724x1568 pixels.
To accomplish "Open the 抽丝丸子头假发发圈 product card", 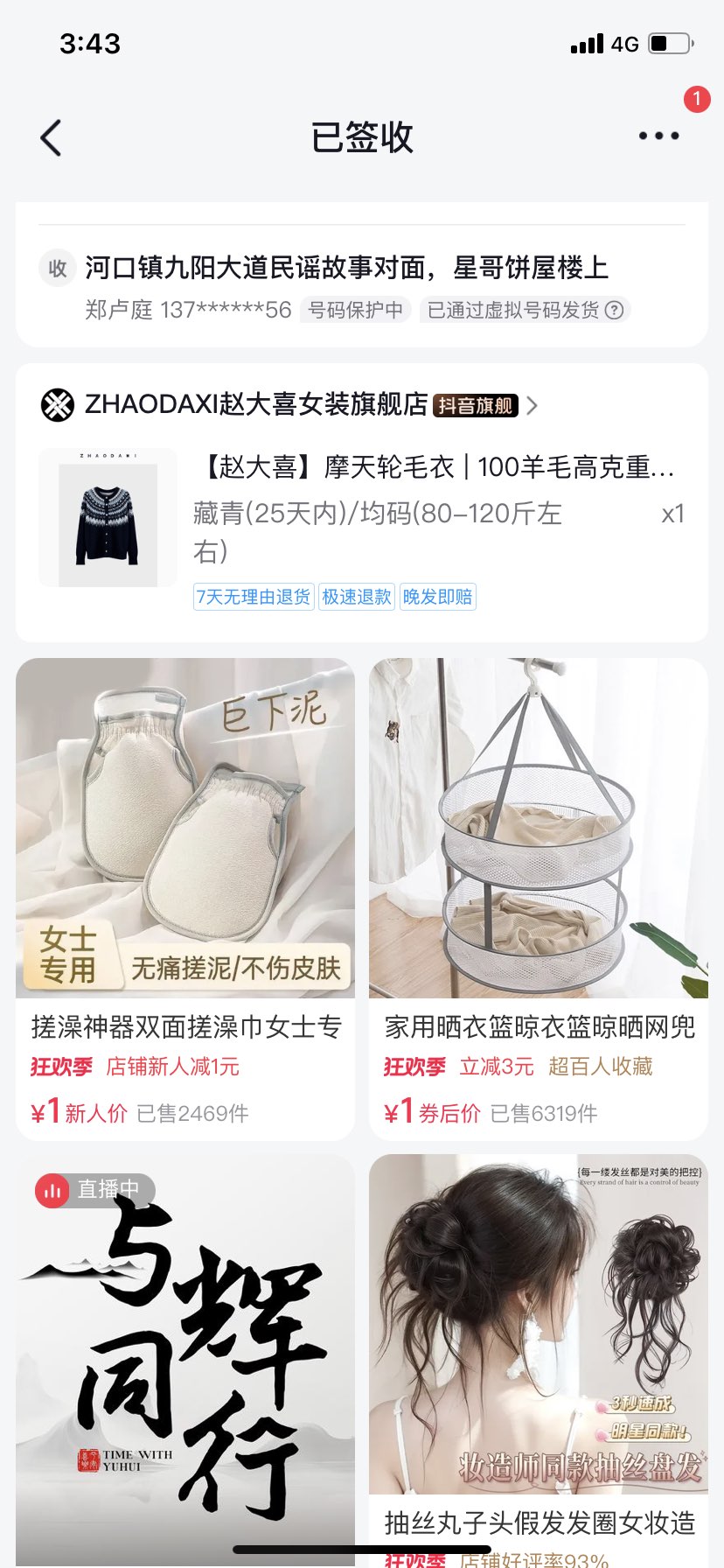I will click(x=539, y=1356).
